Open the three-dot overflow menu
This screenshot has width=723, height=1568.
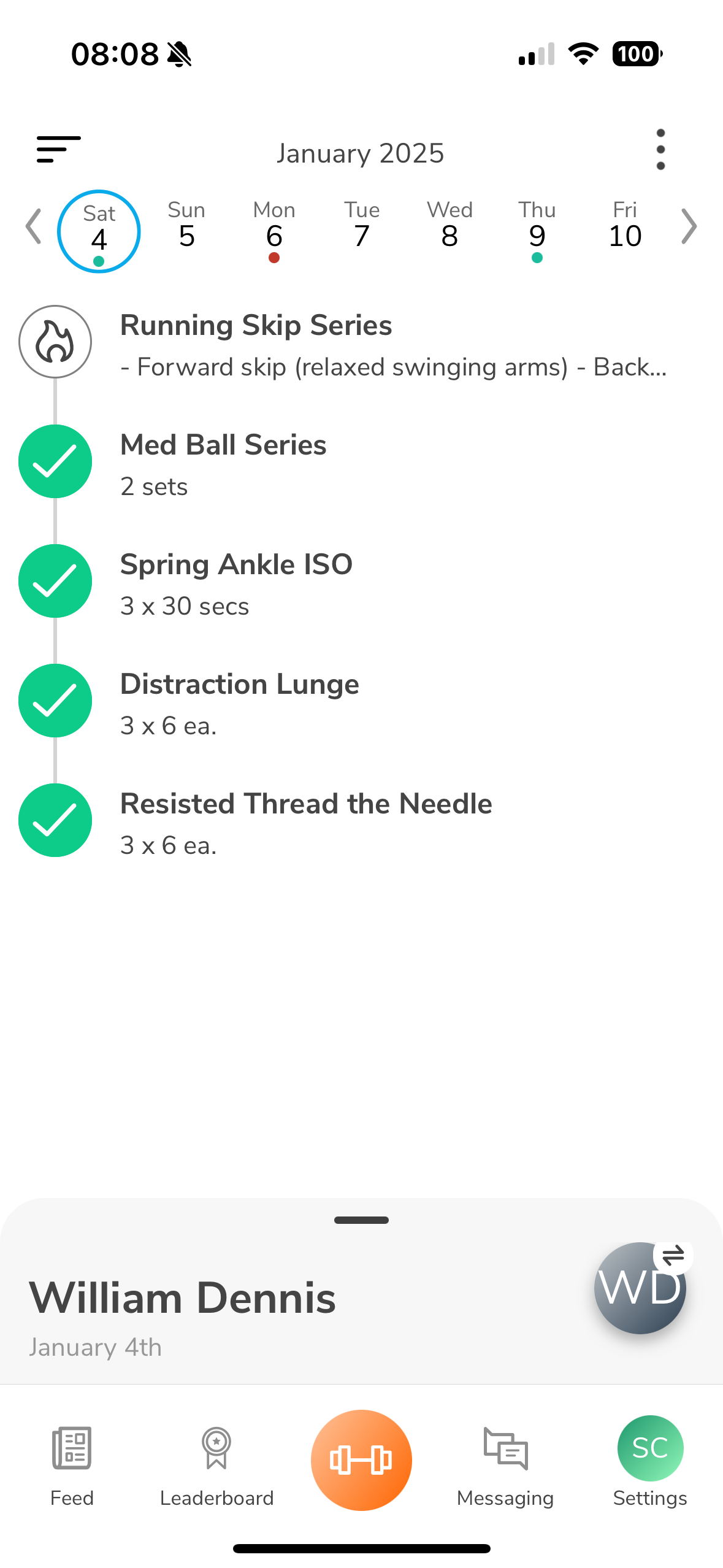pos(660,150)
